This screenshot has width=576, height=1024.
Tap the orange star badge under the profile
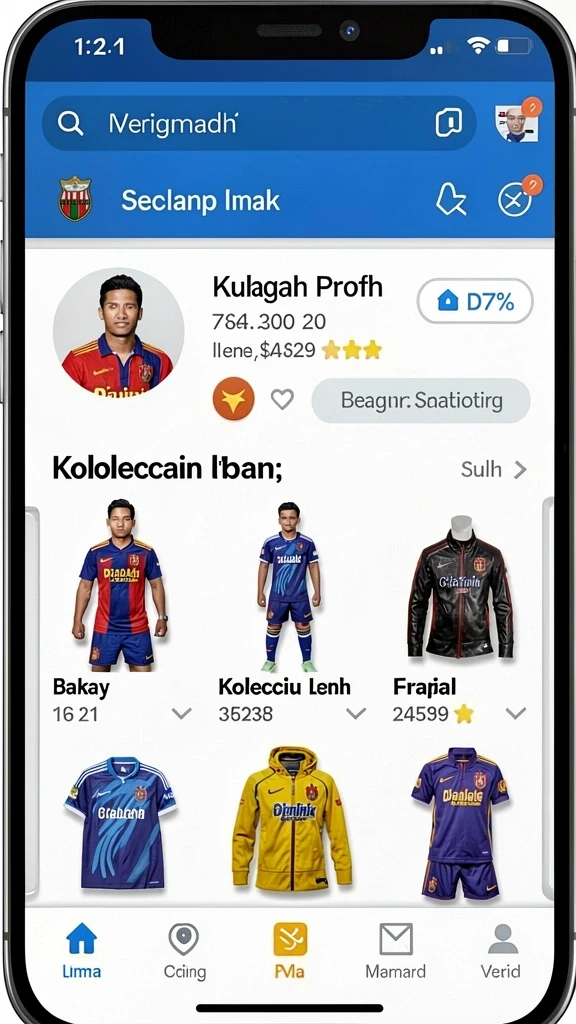point(233,398)
